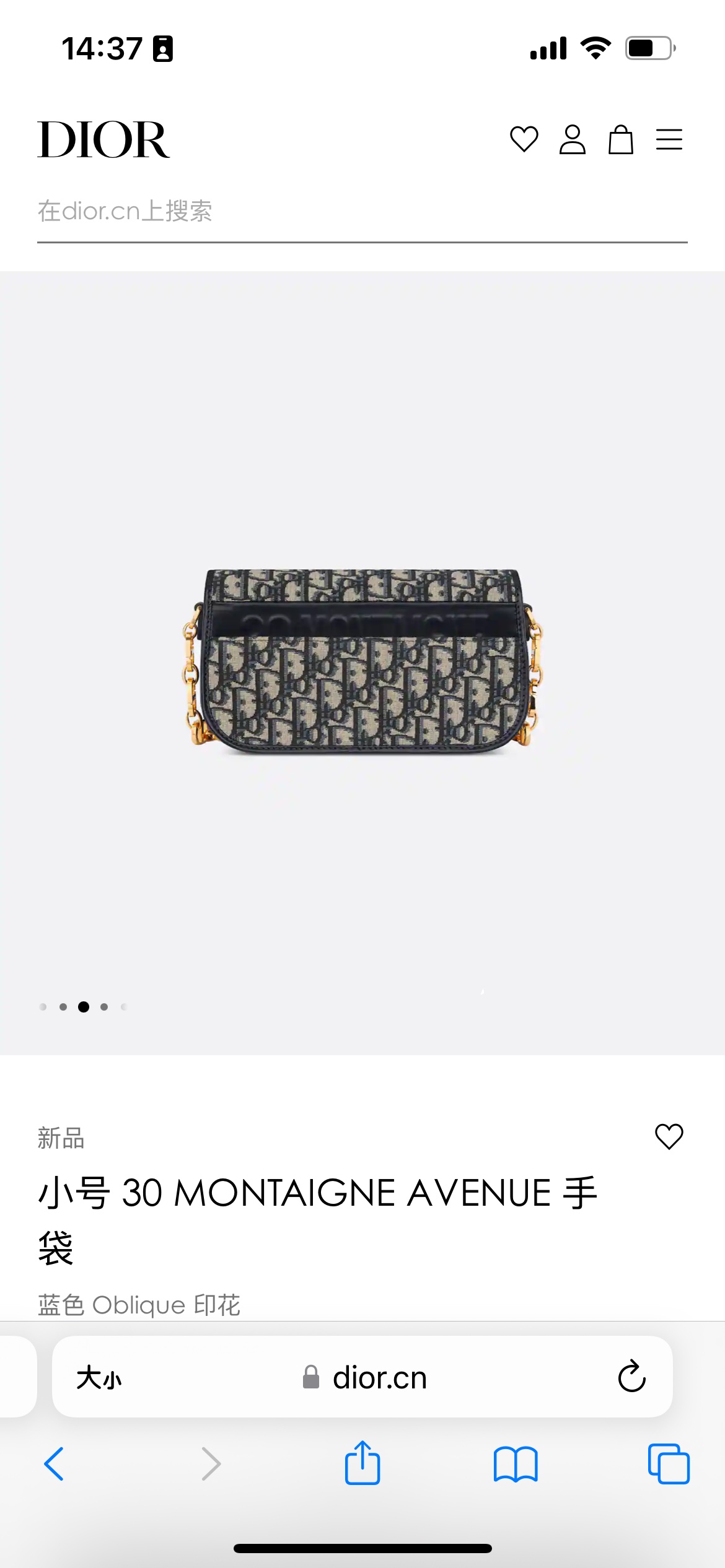Go to the Dior homepage via logo

(x=103, y=140)
